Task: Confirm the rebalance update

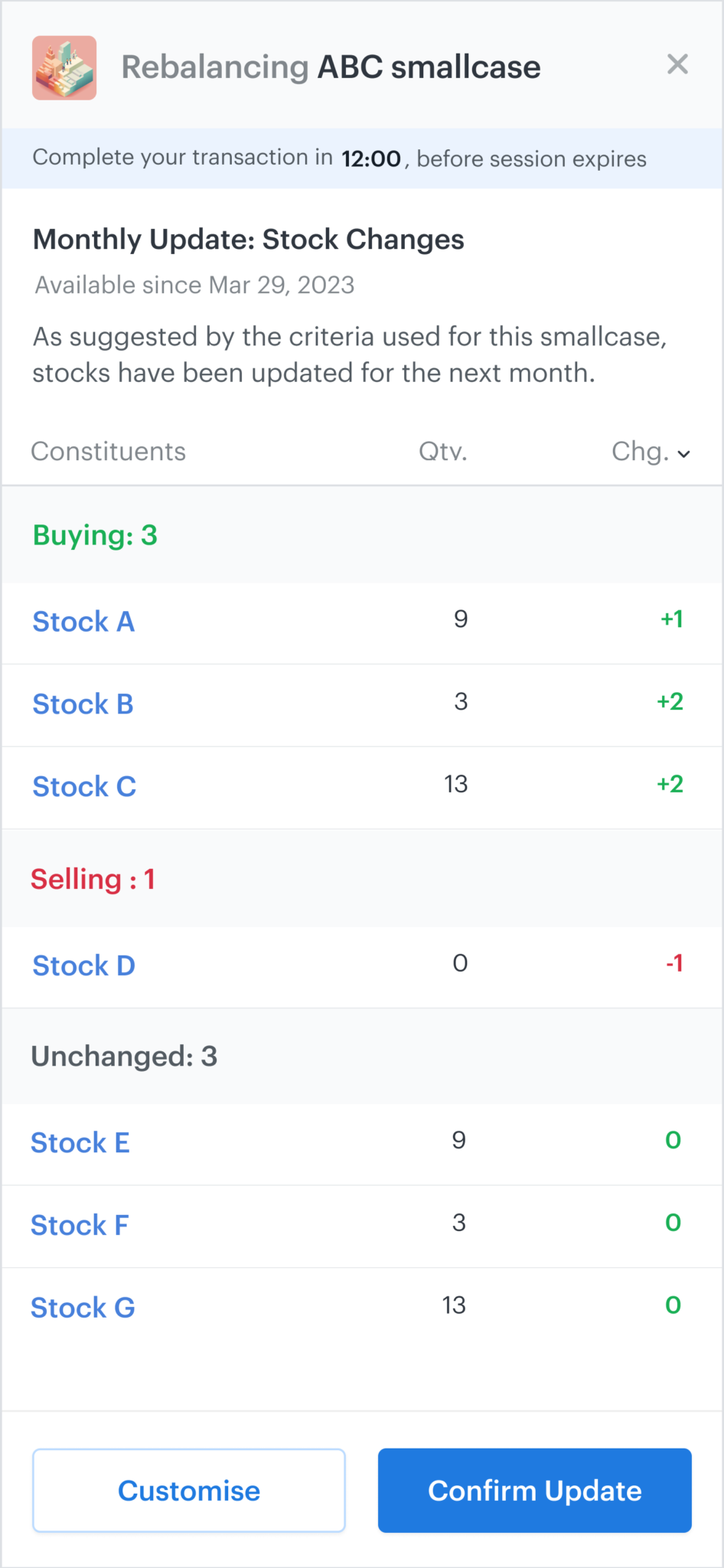Action: 534,1490
